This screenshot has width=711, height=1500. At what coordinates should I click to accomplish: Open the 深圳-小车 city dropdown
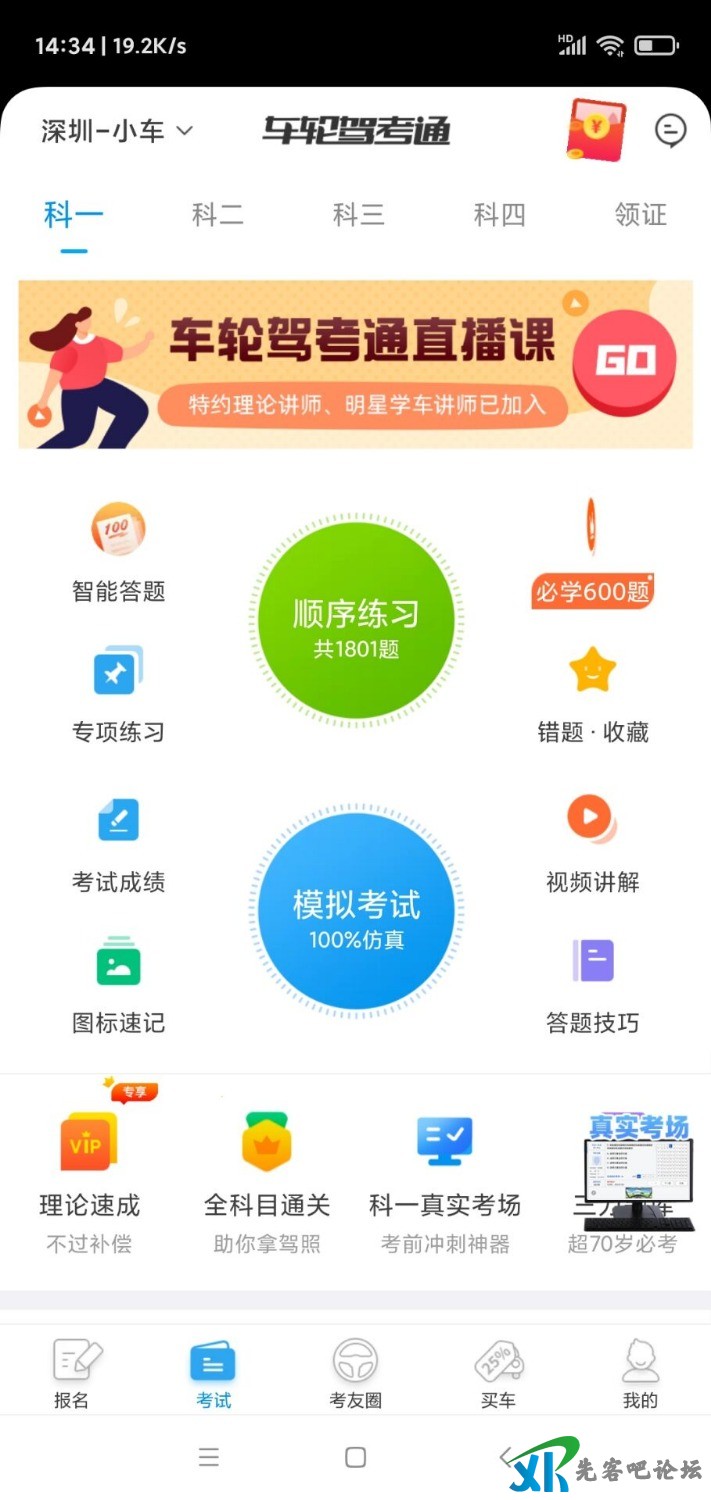tap(117, 131)
